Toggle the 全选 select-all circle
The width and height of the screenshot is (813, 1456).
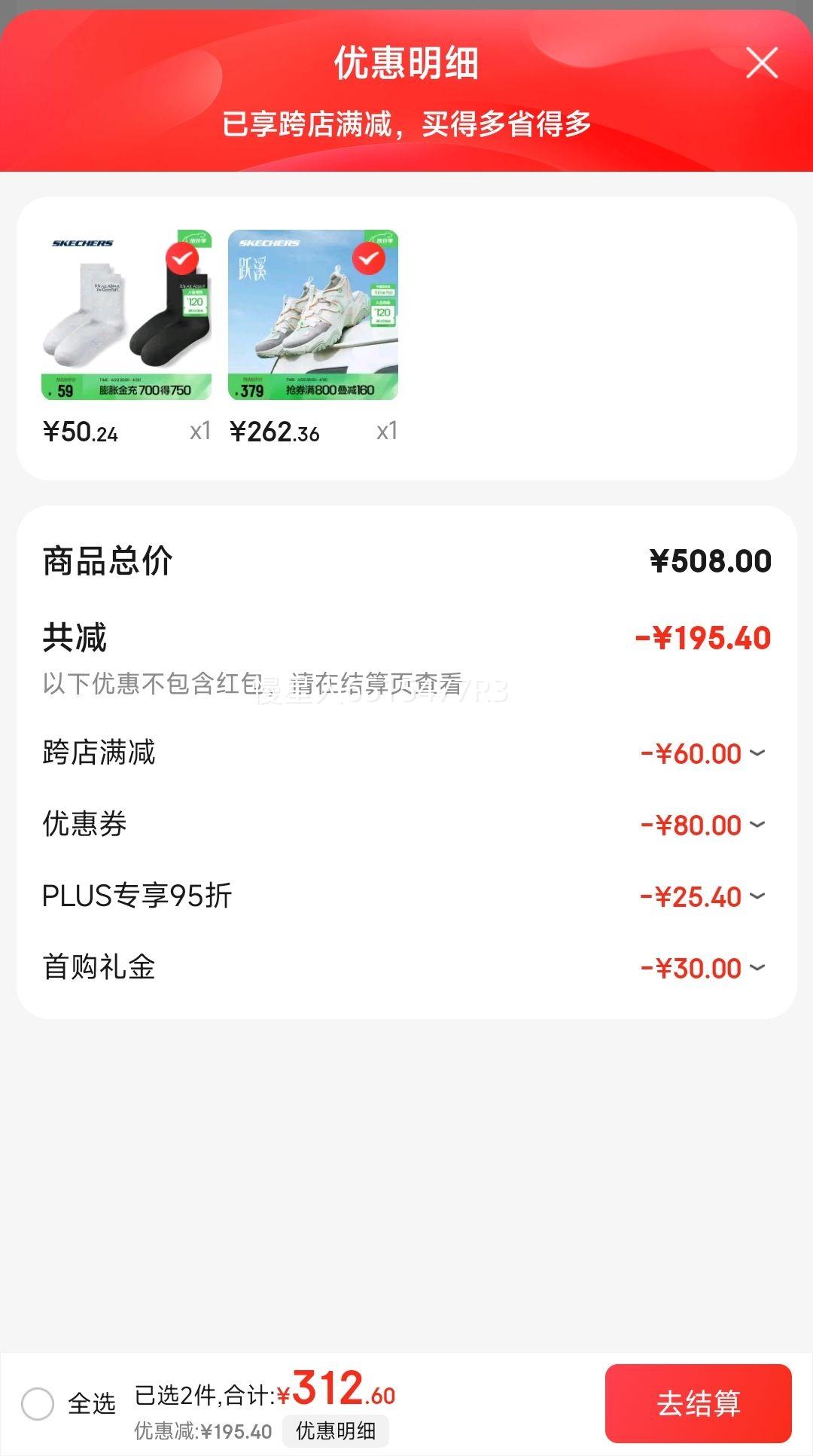point(38,1404)
